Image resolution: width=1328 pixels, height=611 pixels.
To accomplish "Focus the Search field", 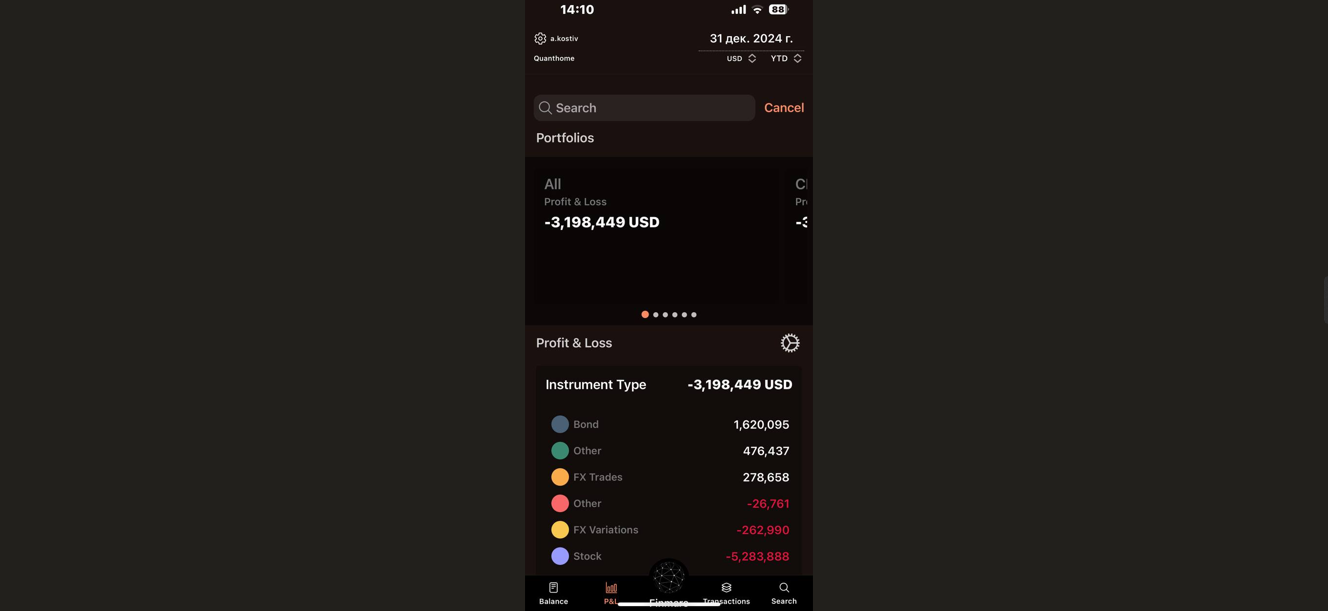I will (x=644, y=108).
